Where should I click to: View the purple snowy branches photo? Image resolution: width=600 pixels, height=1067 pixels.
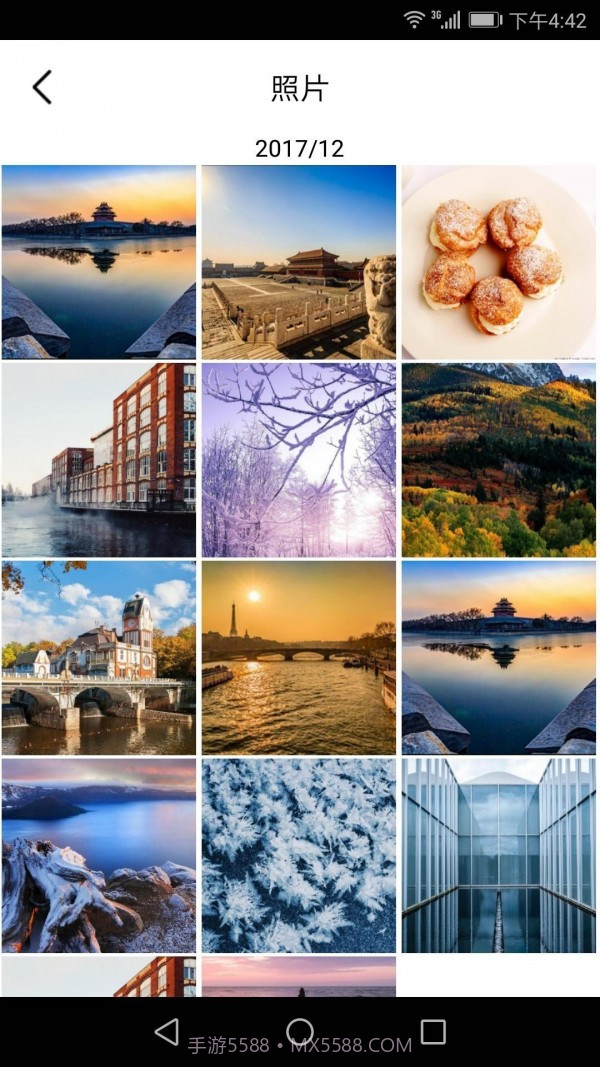(x=299, y=460)
